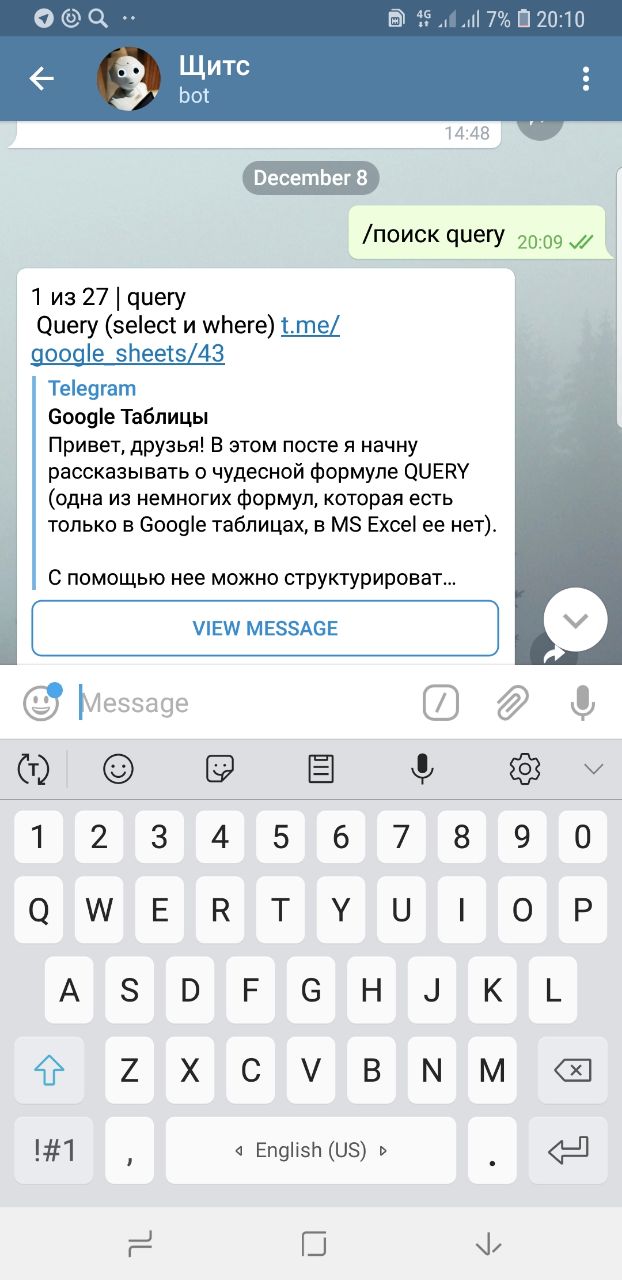Forward the bot message with the share arrow
This screenshot has height=1280, width=622.
554,654
